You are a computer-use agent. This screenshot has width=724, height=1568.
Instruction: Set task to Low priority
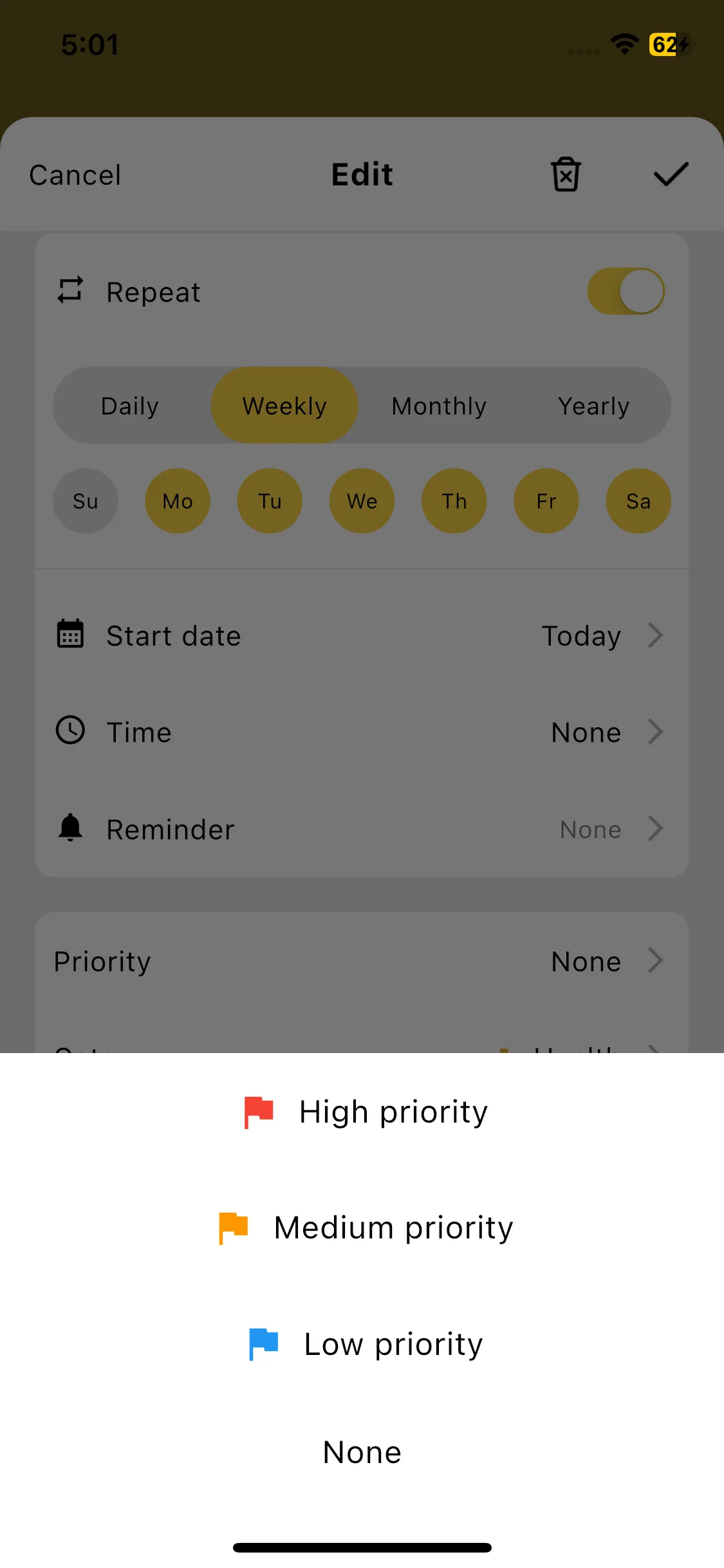pos(364,1344)
